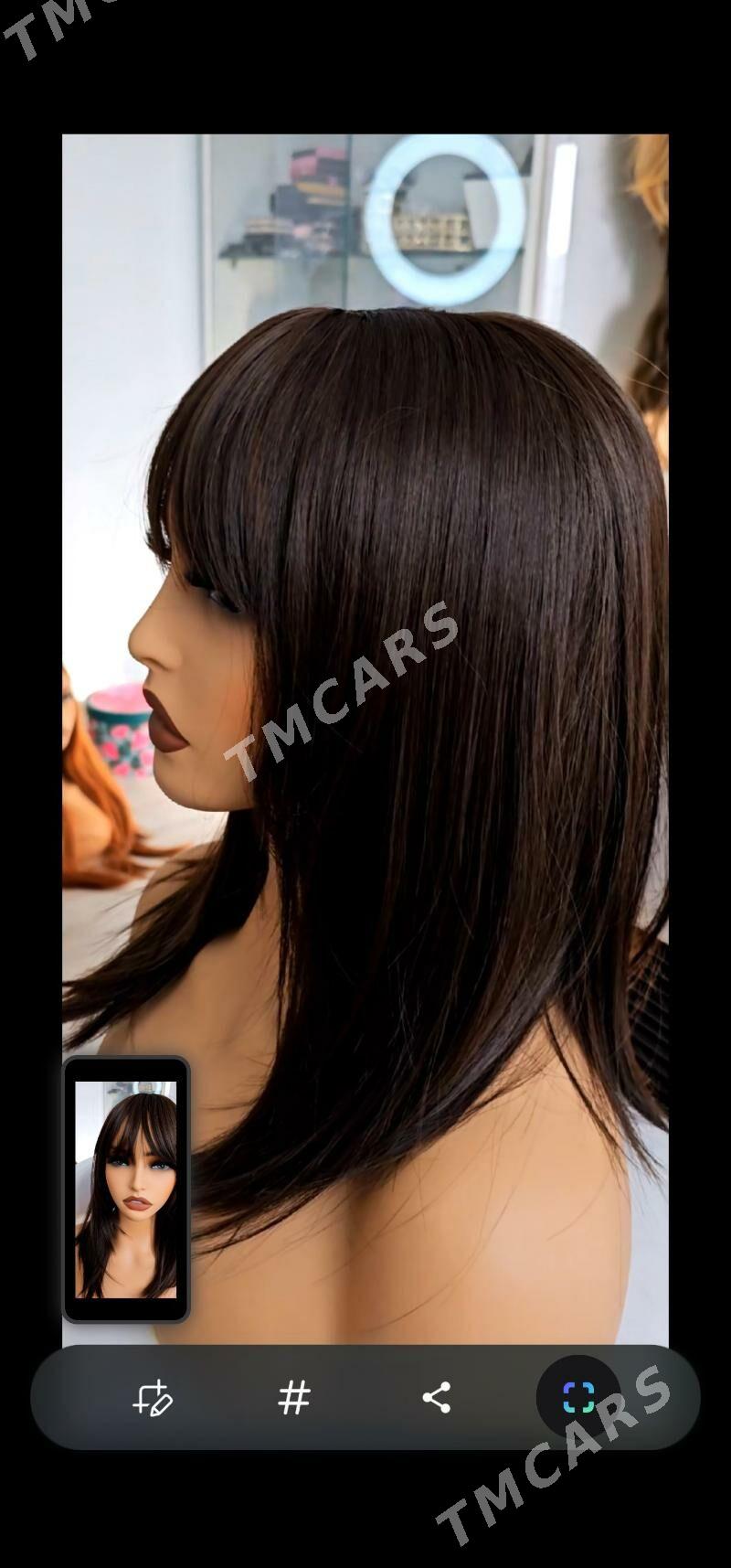Open the screenshot edit and crop tool

(x=152, y=1398)
